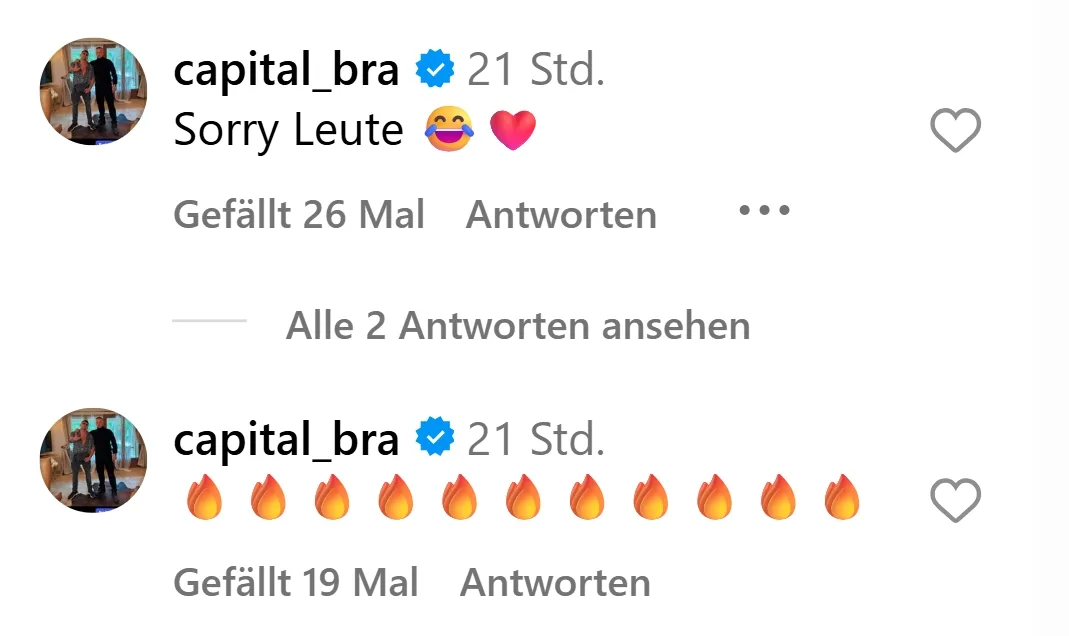Like the fire emoji comment
The height and width of the screenshot is (636, 1069).
[955, 500]
